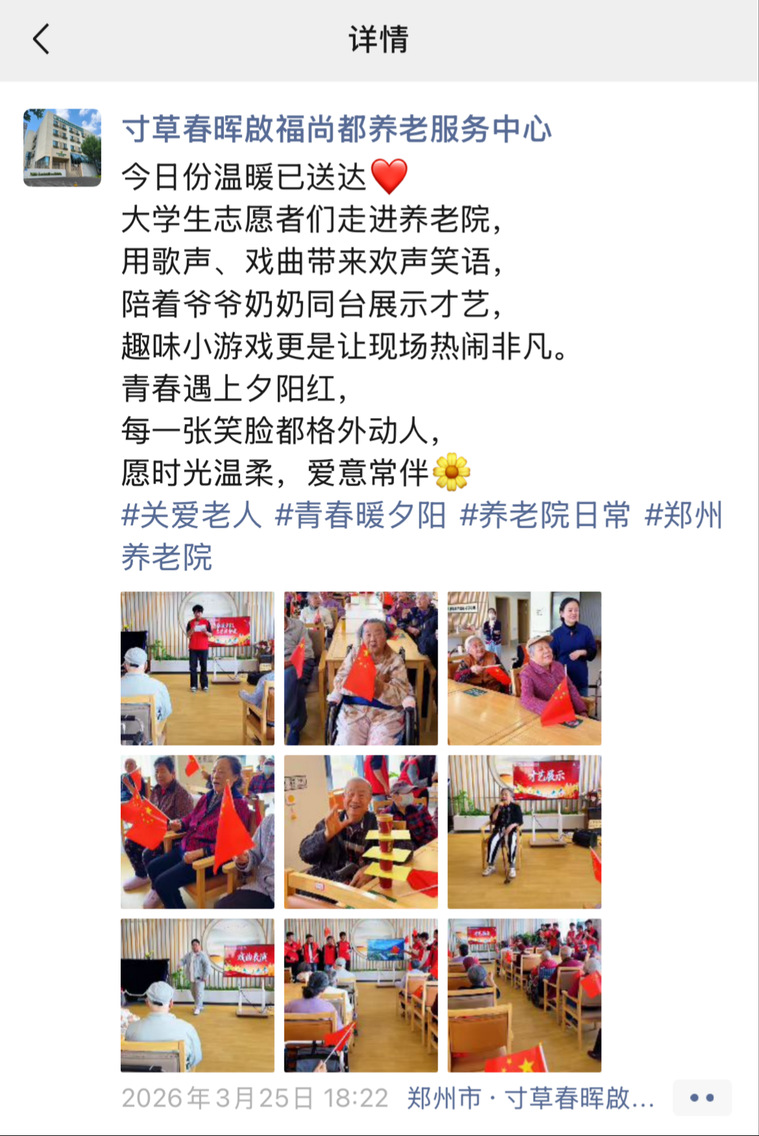This screenshot has width=759, height=1136.
Task: Enlarge photo with the standing woman in blue
Action: tap(524, 668)
